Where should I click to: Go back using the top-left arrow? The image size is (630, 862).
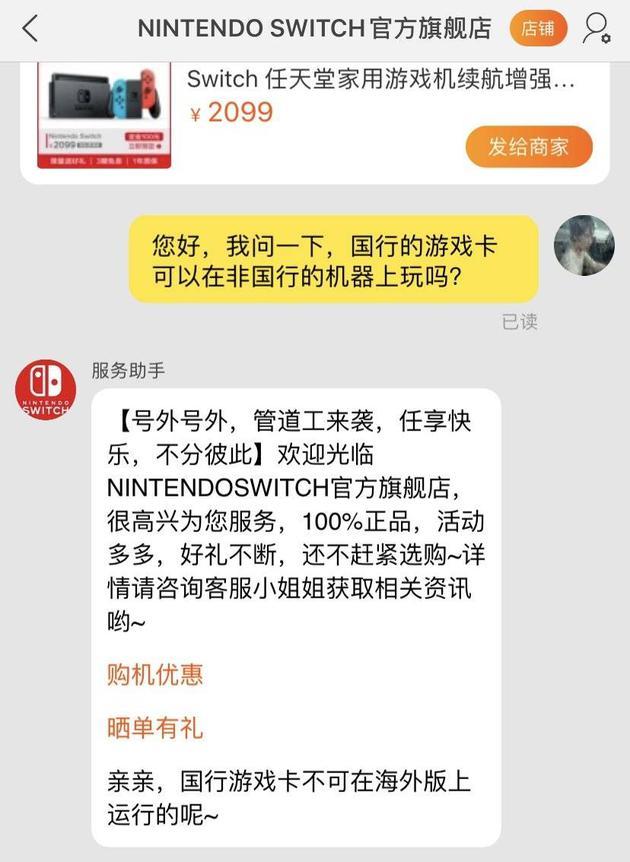pyautogui.click(x=30, y=28)
